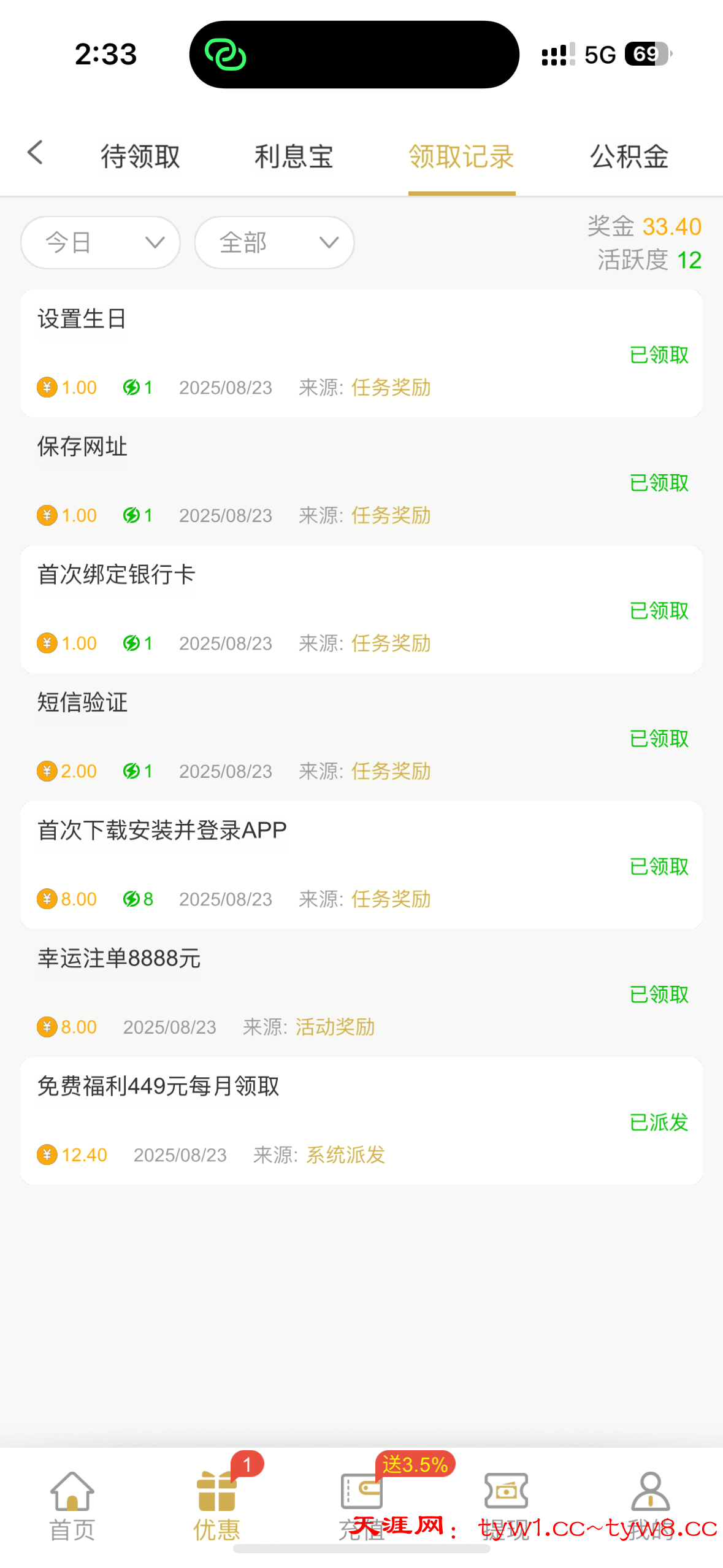Expand the 今日 date dropdown
This screenshot has width=723, height=1568.
tap(101, 243)
